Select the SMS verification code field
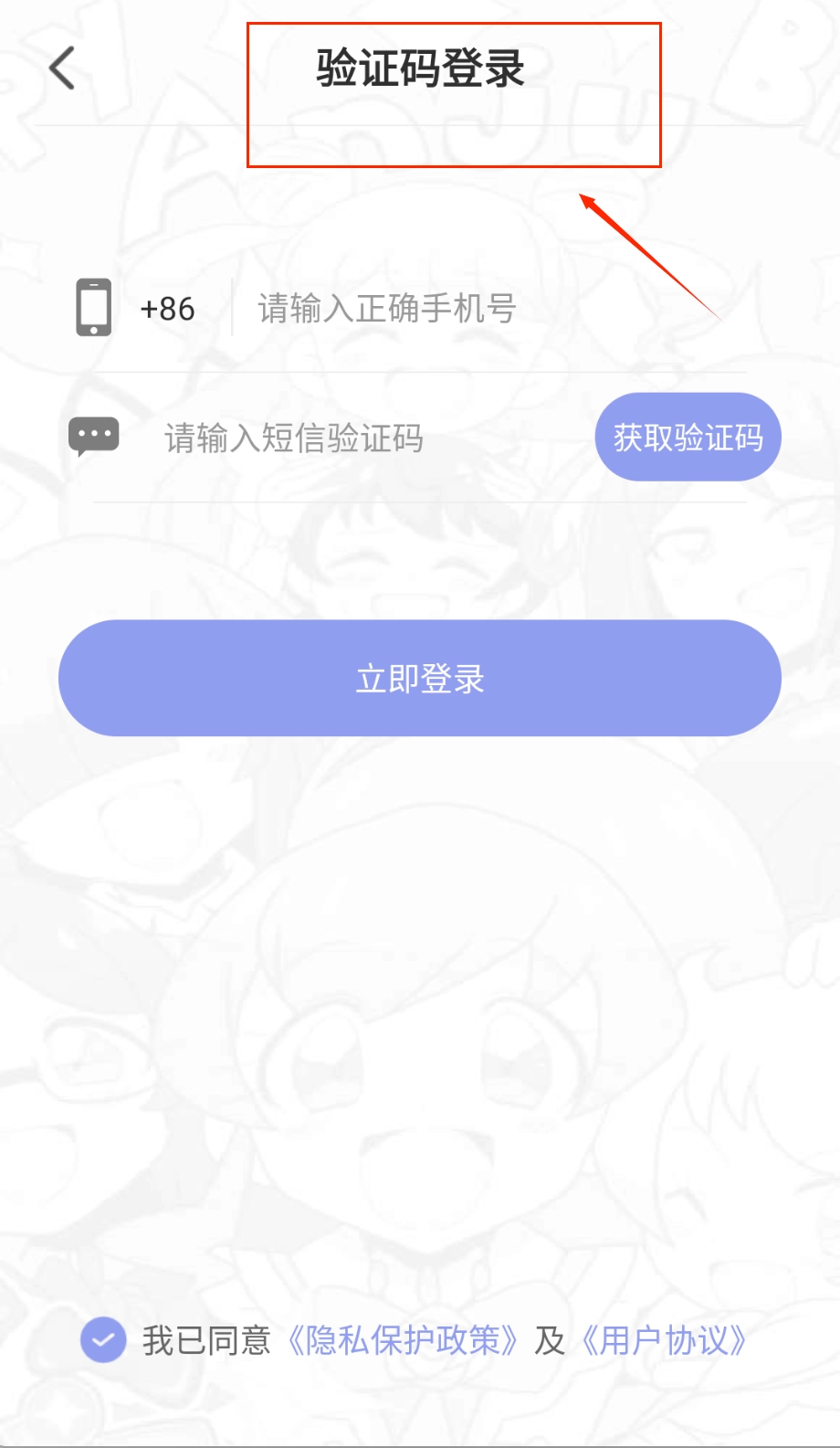Image resolution: width=840 pixels, height=1448 pixels. coord(365,439)
